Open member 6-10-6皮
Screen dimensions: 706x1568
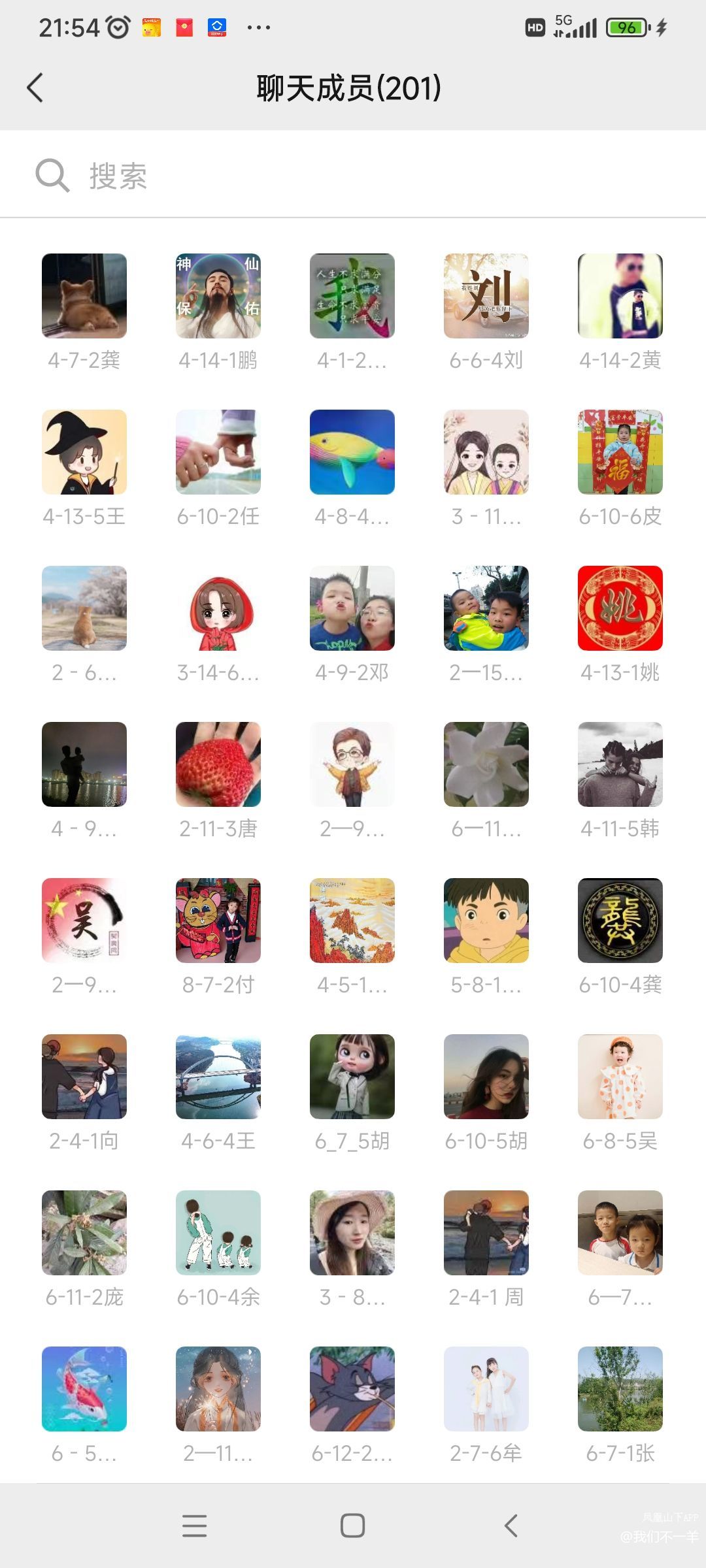[x=620, y=452]
